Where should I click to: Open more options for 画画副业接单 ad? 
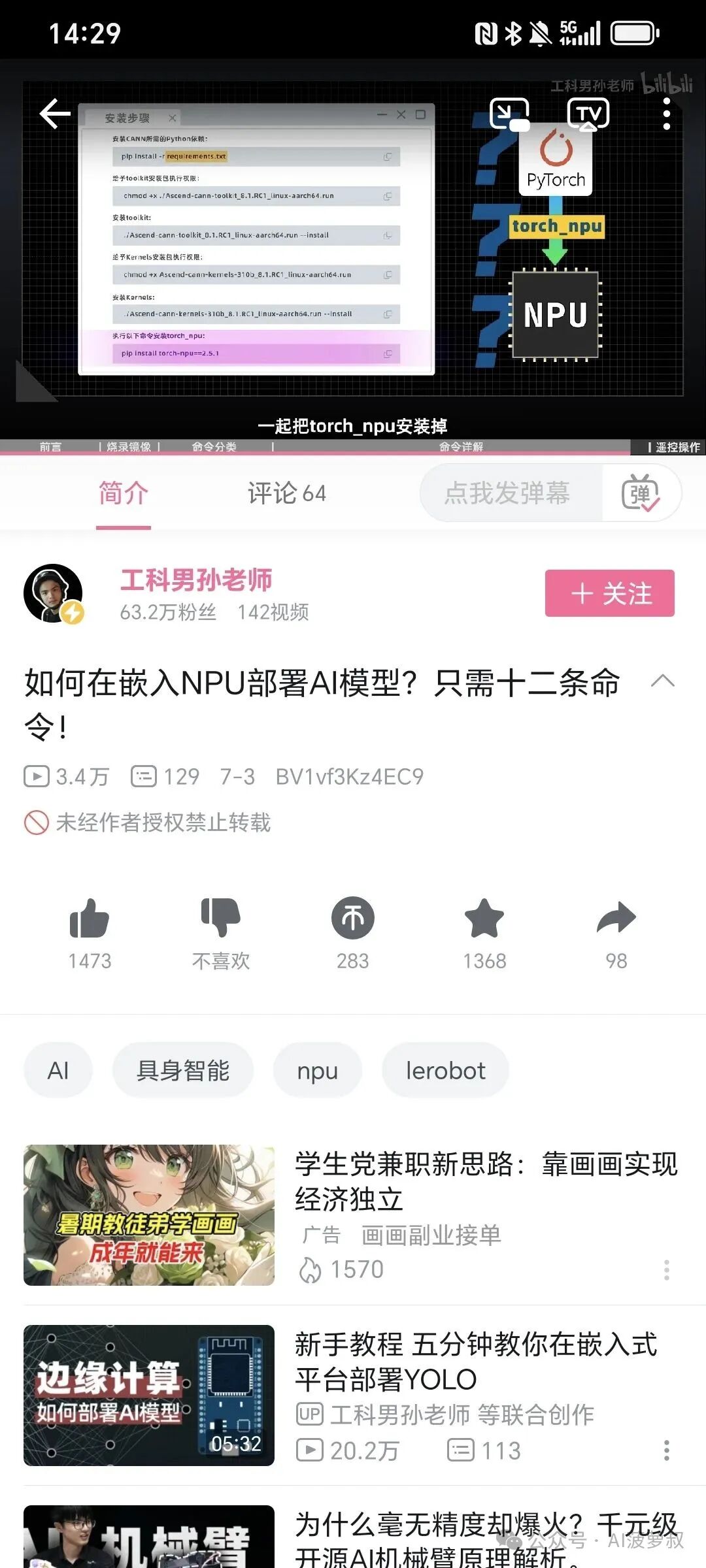666,1270
